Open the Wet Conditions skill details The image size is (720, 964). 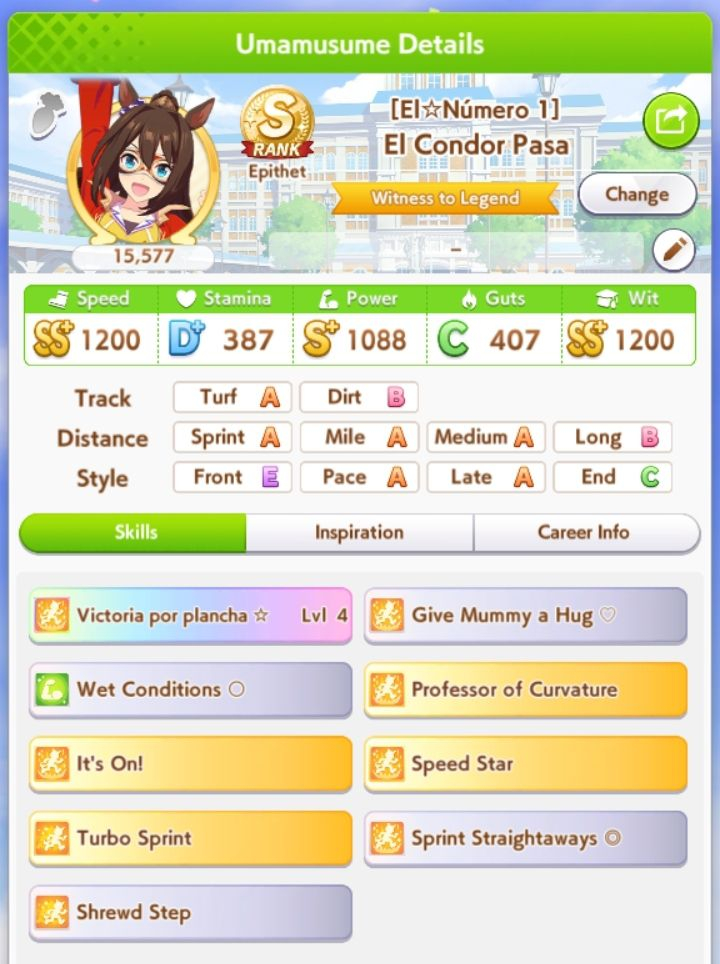[x=190, y=689]
